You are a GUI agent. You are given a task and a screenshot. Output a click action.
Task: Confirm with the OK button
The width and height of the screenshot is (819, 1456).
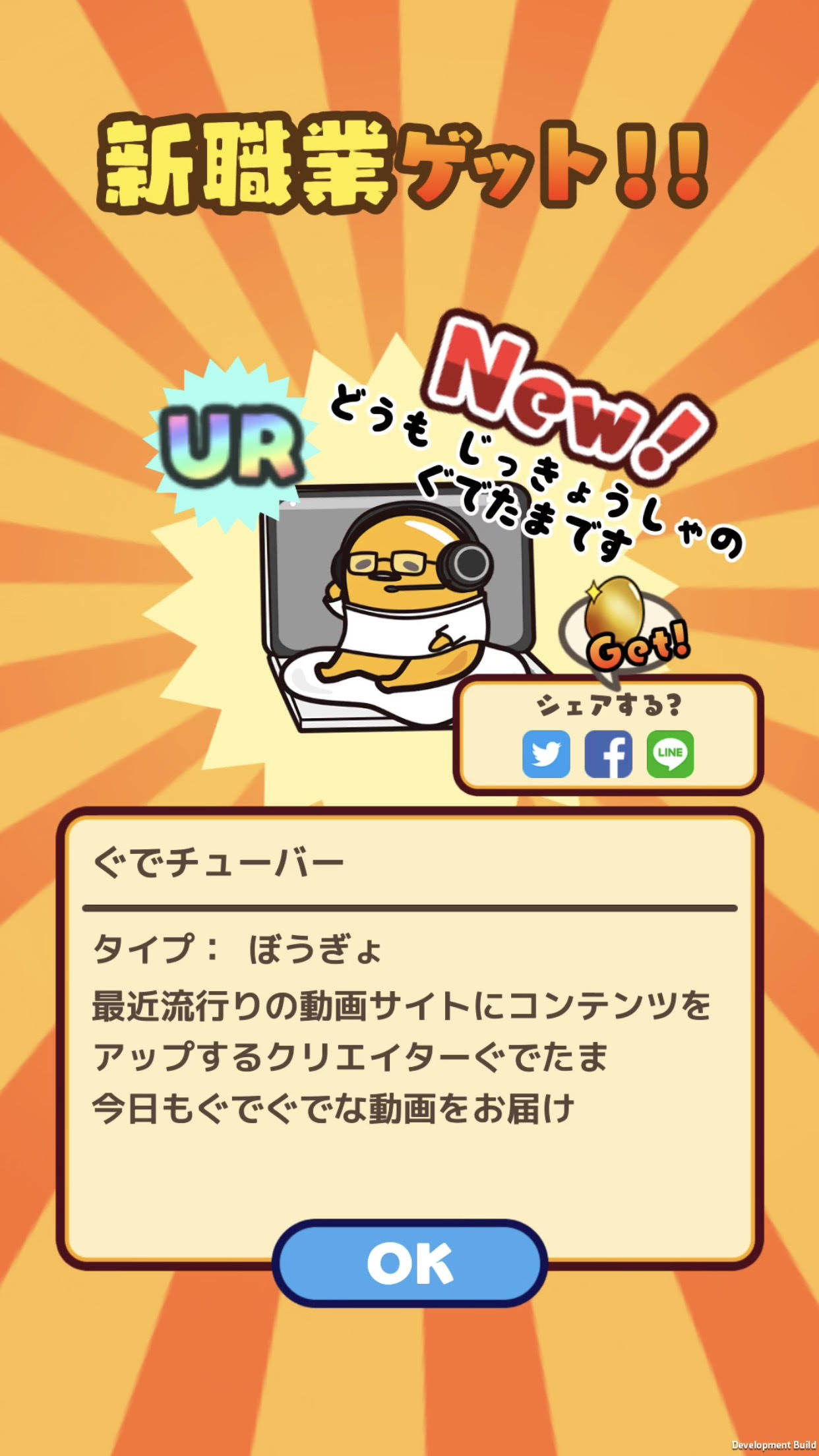tap(409, 1263)
